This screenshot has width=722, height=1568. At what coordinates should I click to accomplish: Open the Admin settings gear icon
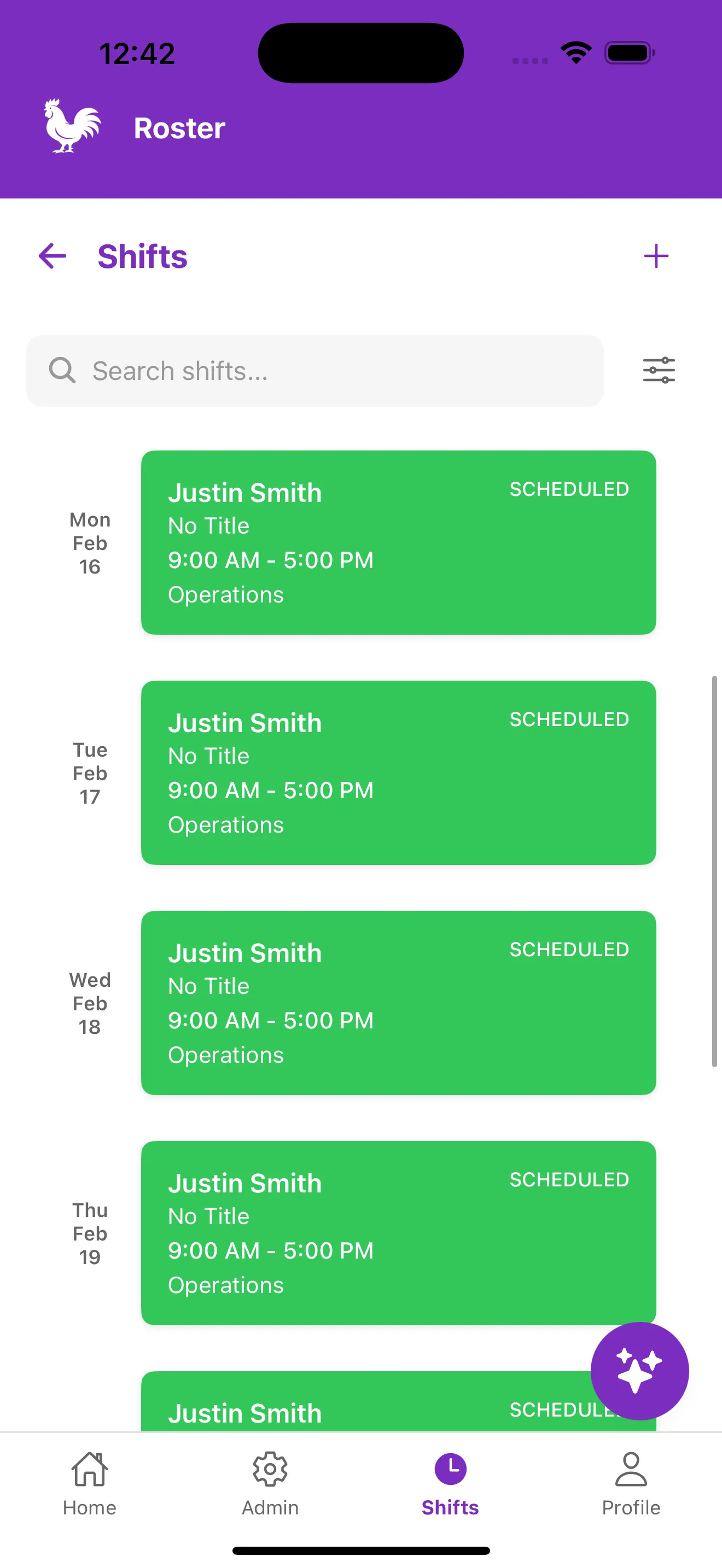[270, 1468]
